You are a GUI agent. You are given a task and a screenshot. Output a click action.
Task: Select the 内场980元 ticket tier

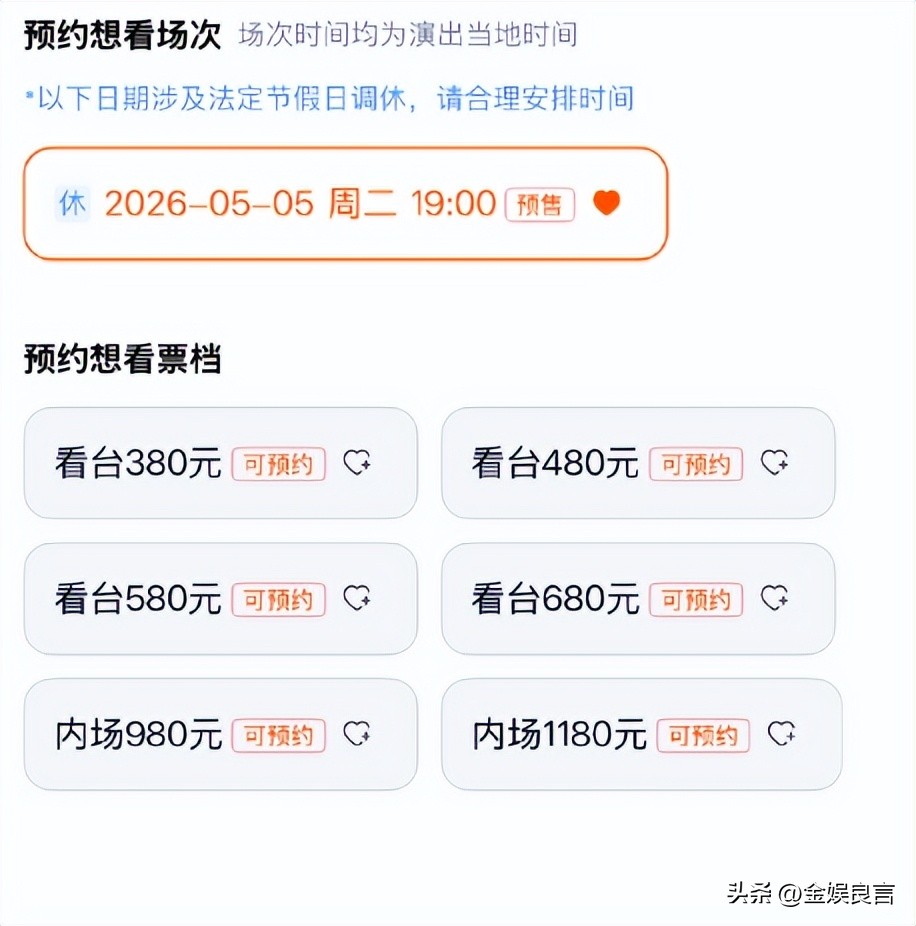click(x=138, y=735)
